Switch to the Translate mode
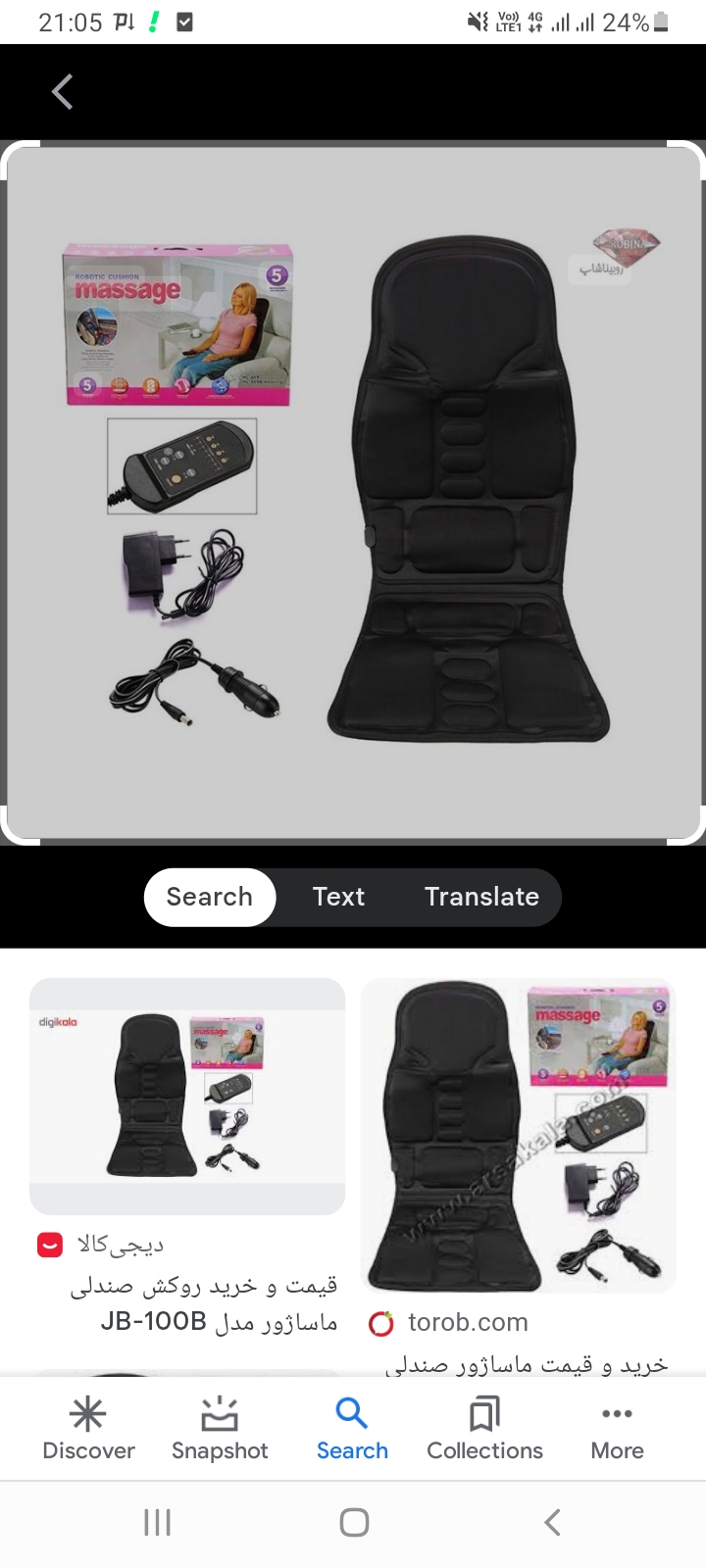Screen dimensions: 706x1568 481,897
